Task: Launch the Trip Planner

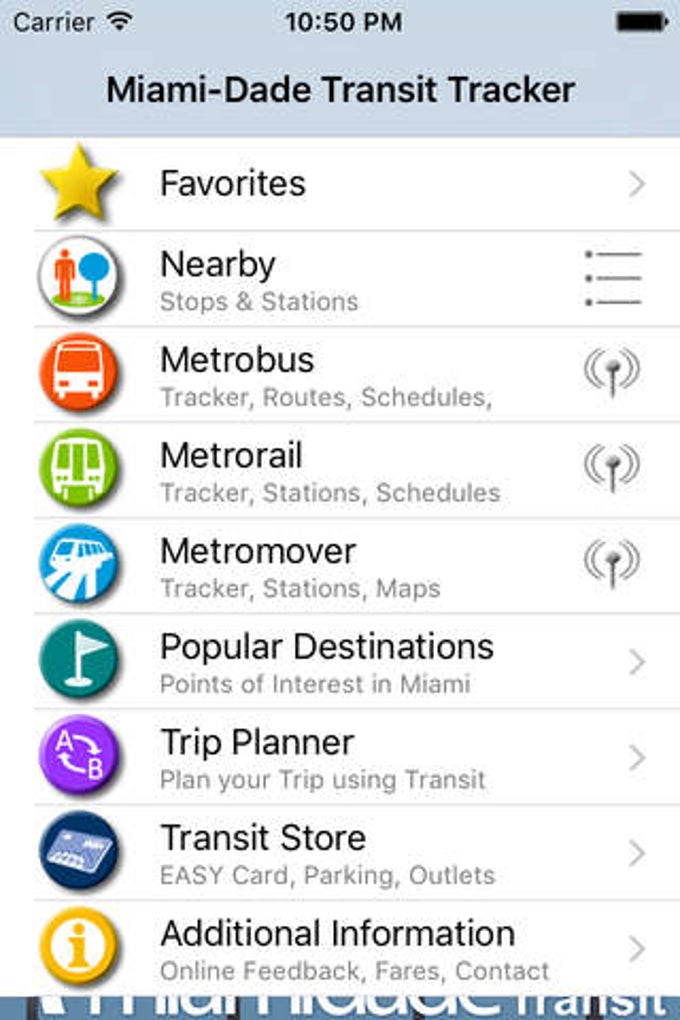Action: pos(340,758)
